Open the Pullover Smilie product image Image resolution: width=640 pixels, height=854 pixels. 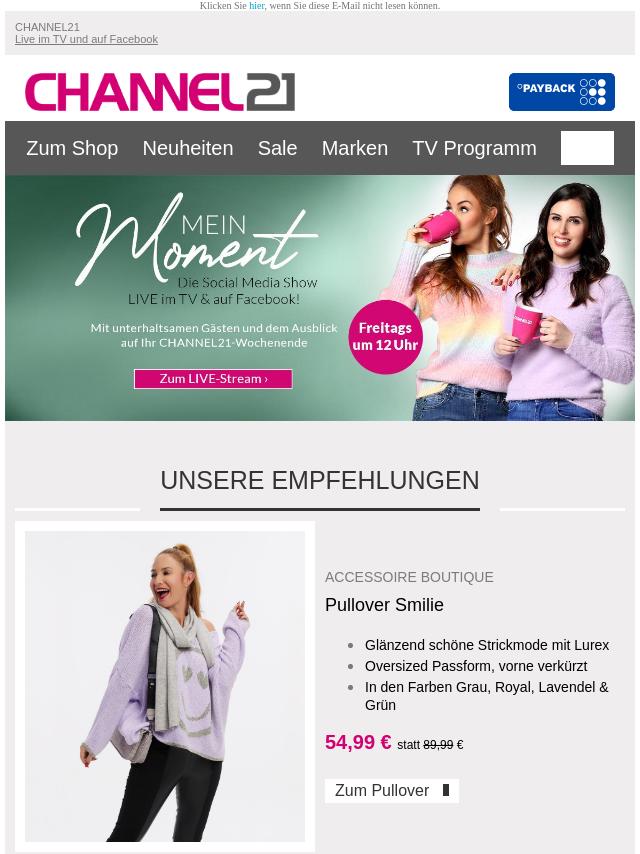coord(165,686)
